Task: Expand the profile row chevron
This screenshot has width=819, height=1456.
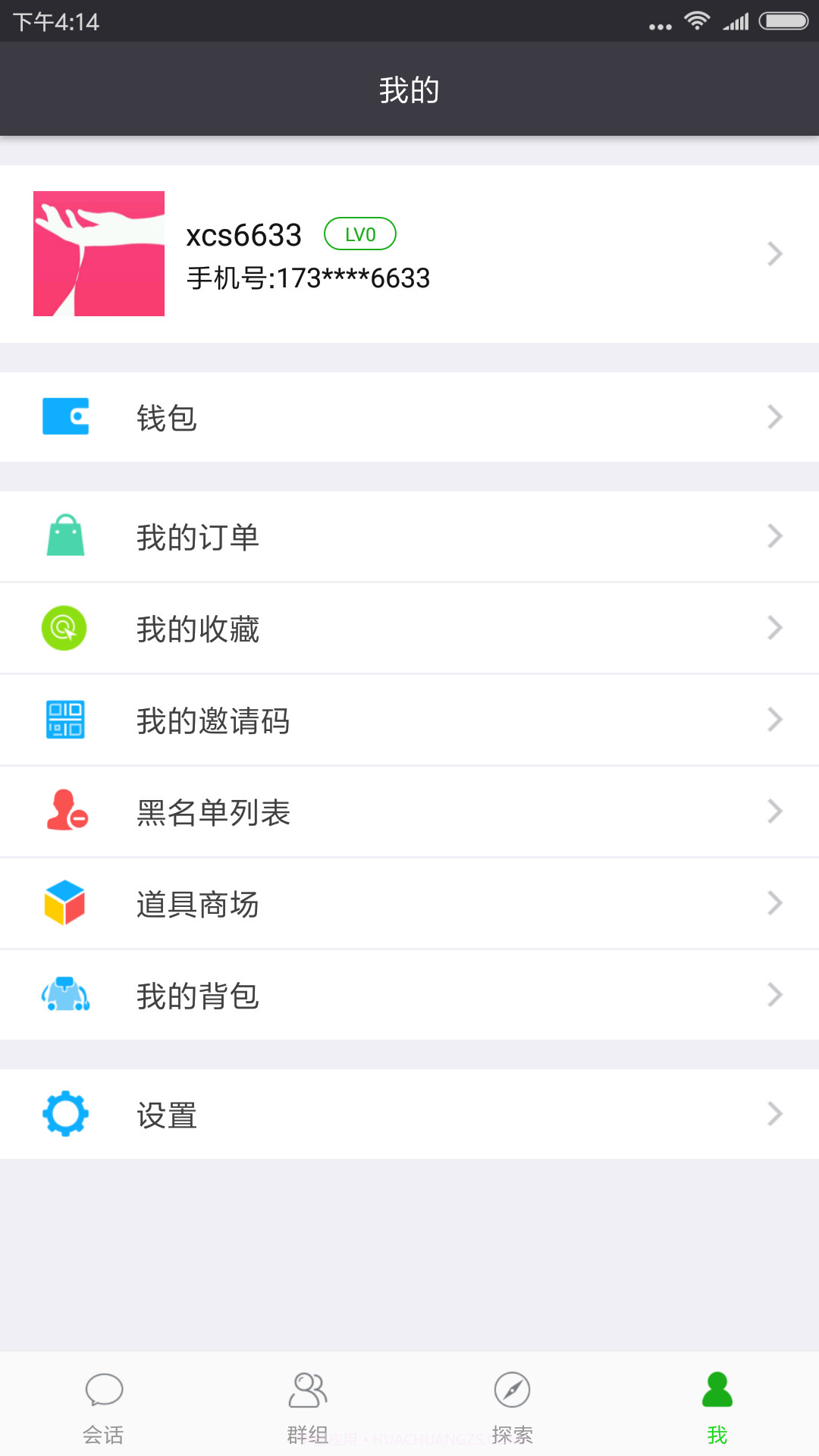Action: 774,253
